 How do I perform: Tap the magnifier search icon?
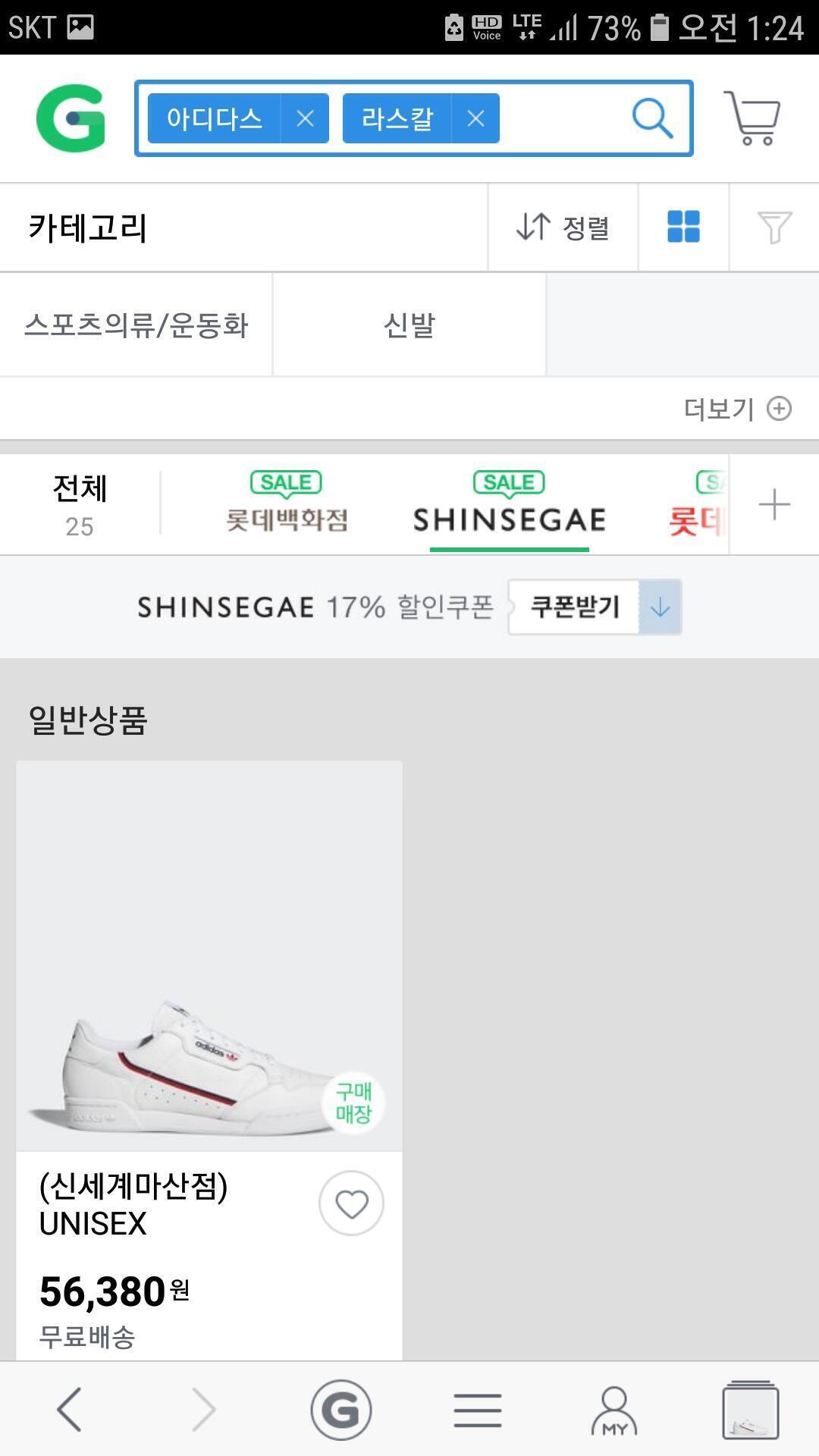click(652, 118)
